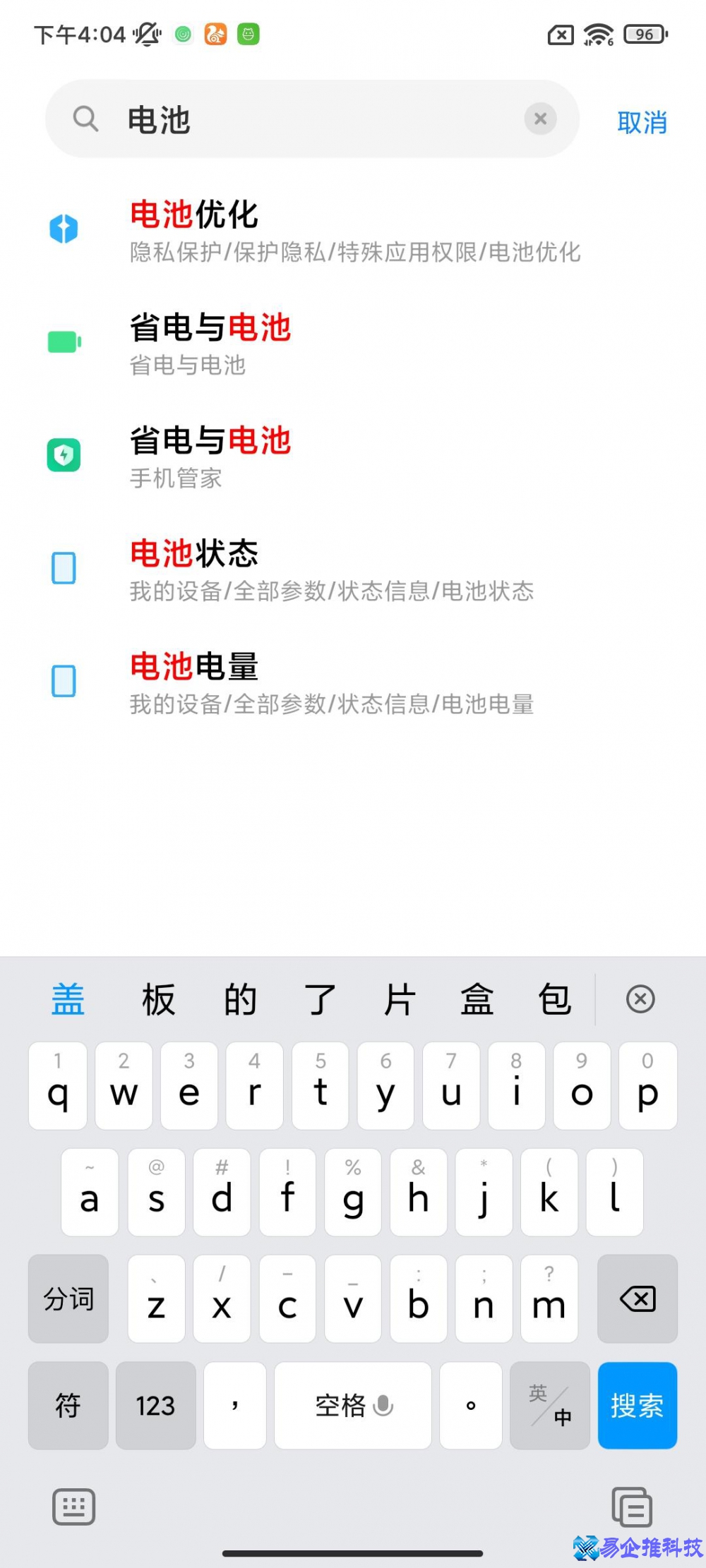
Task: Clear the search text with the x icon
Action: tap(541, 119)
